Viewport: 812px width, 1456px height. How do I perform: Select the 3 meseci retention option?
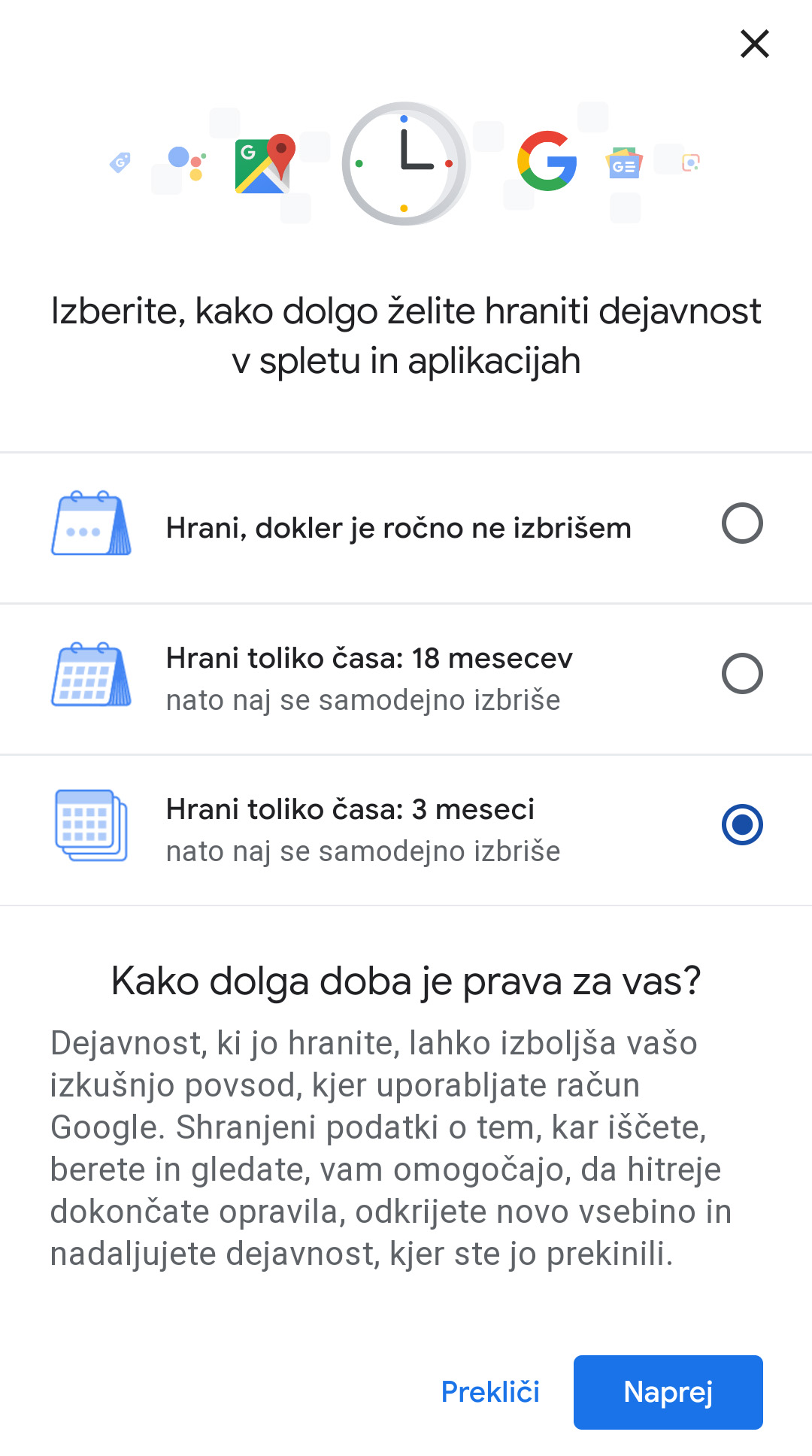(741, 825)
